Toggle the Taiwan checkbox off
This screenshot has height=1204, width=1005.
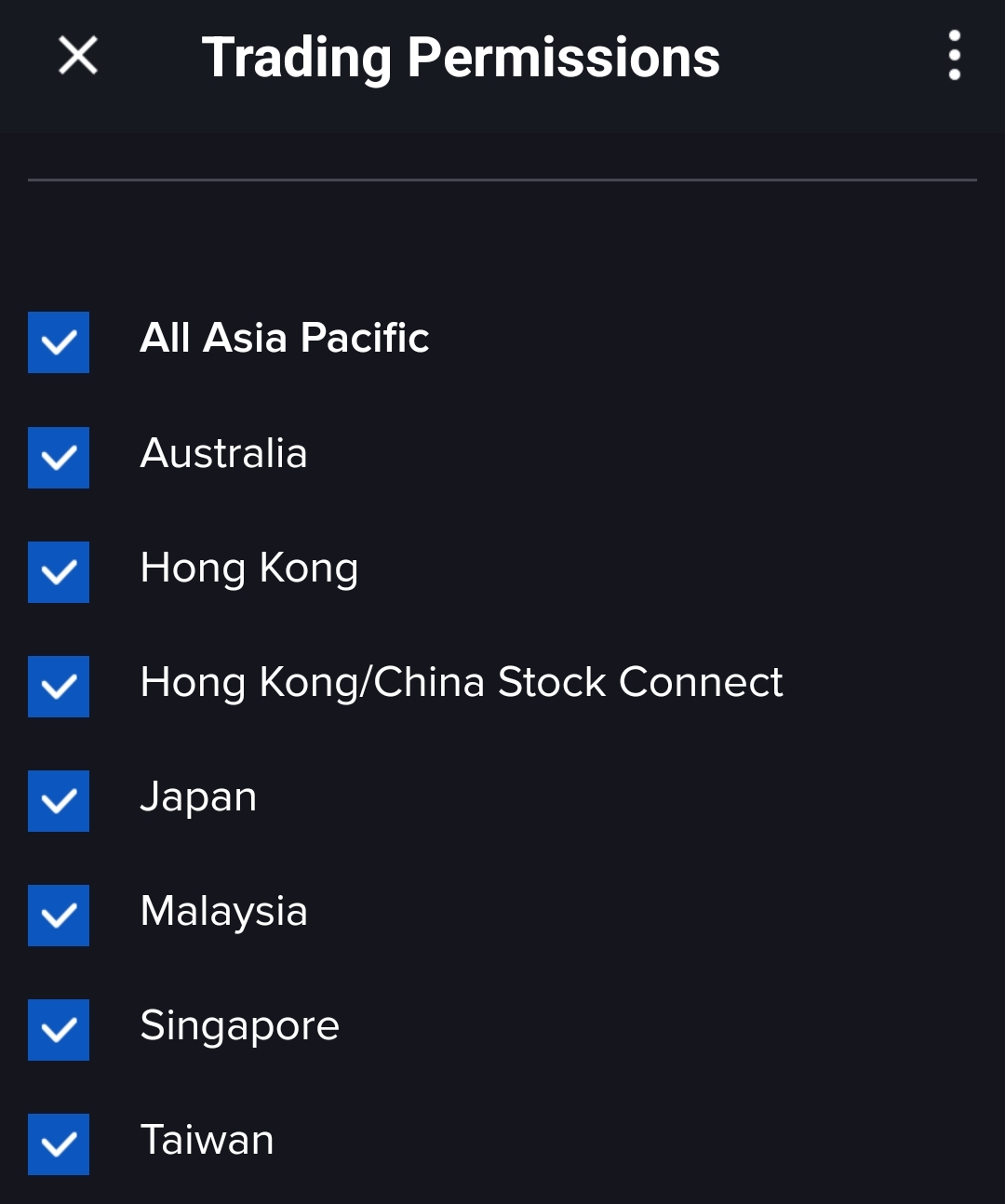pyautogui.click(x=59, y=1144)
